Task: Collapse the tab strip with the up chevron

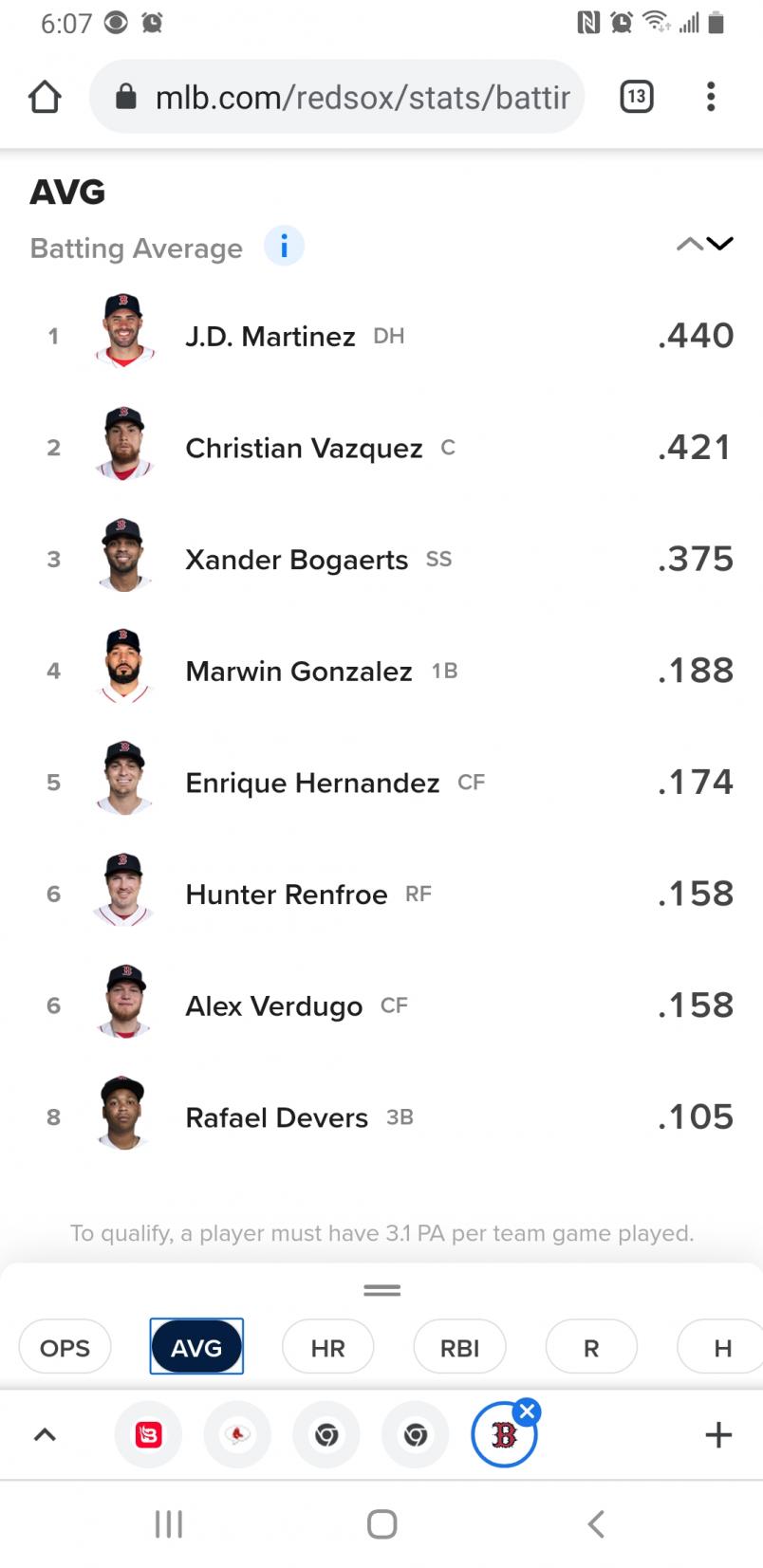Action: [x=45, y=1435]
